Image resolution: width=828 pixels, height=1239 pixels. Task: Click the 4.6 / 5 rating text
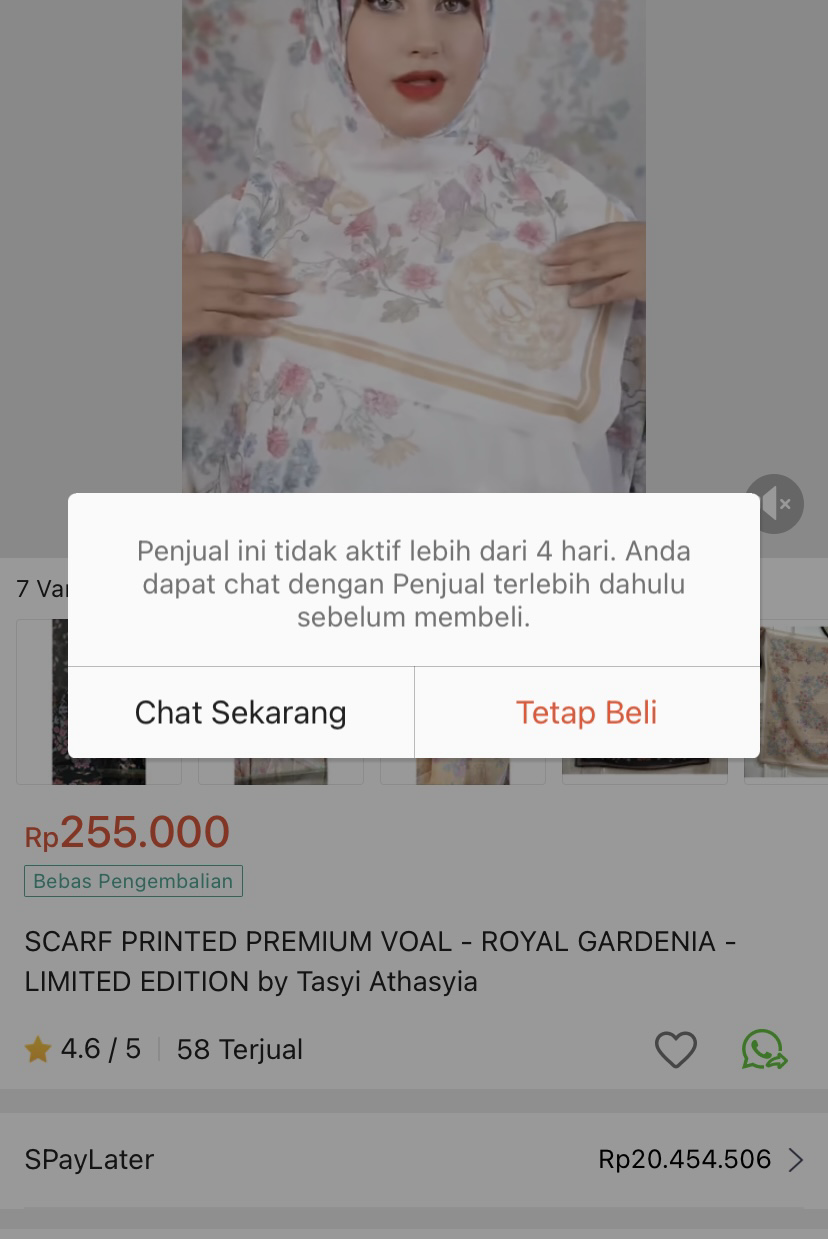pos(100,1049)
